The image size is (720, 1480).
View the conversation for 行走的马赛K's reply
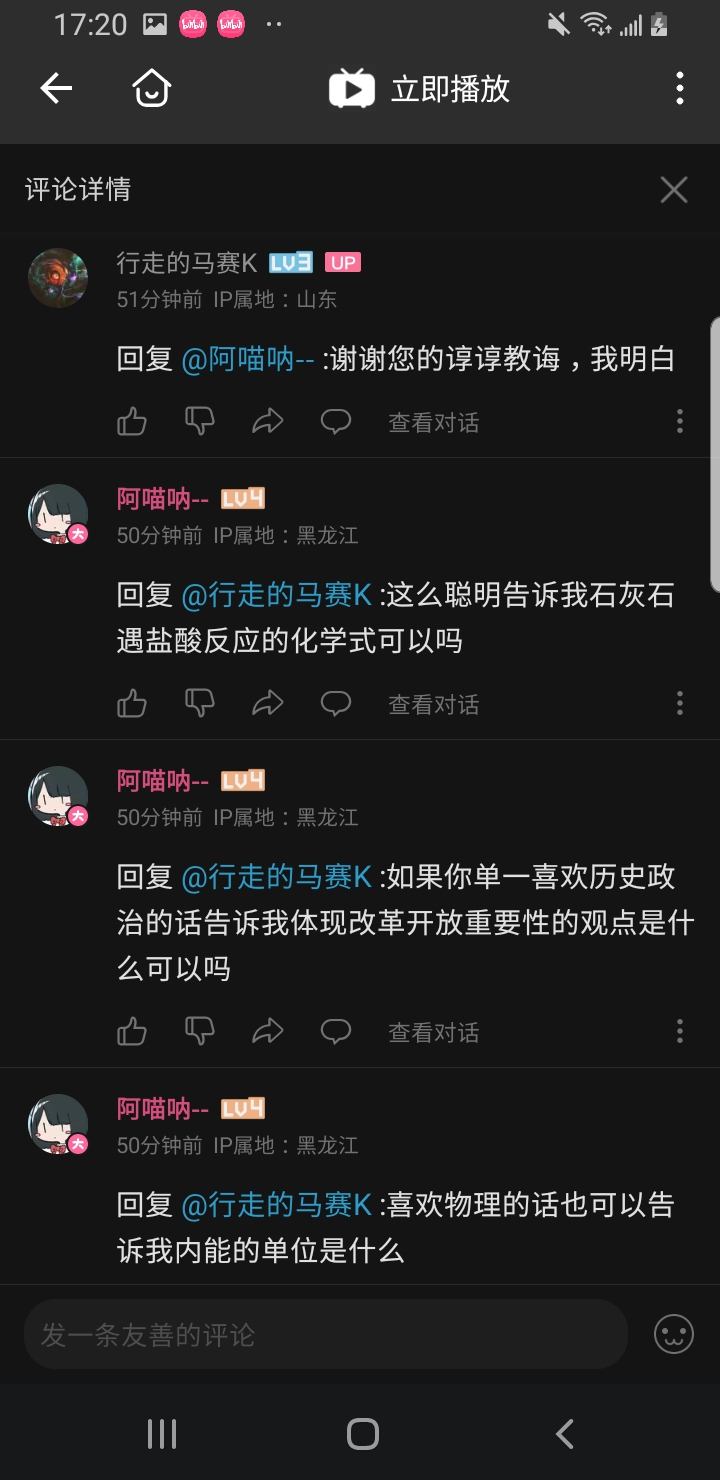tap(433, 423)
